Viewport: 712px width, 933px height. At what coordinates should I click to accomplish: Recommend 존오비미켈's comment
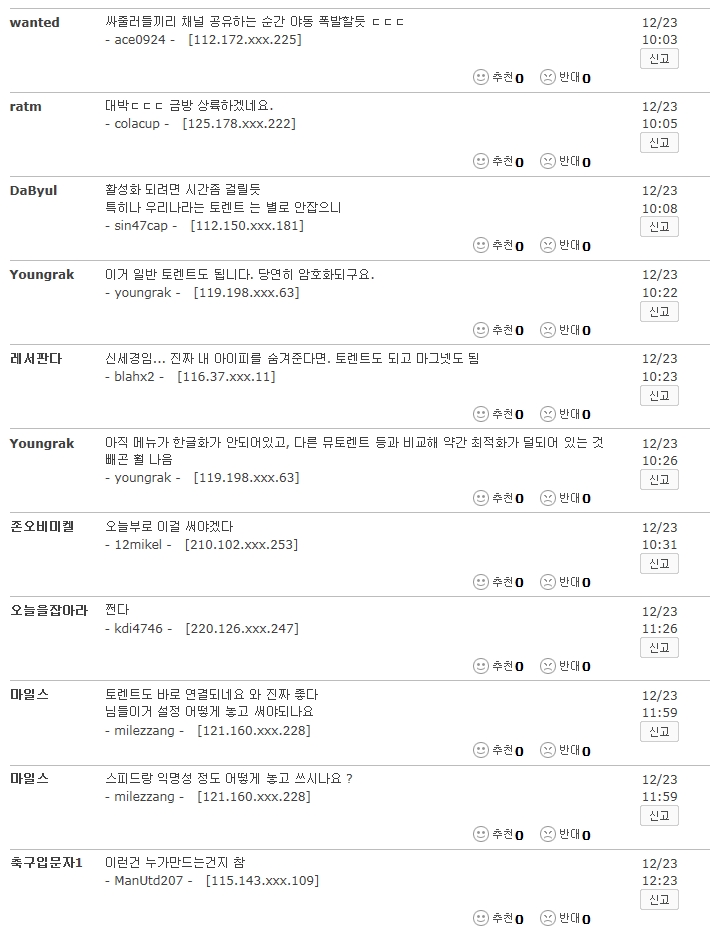click(497, 582)
